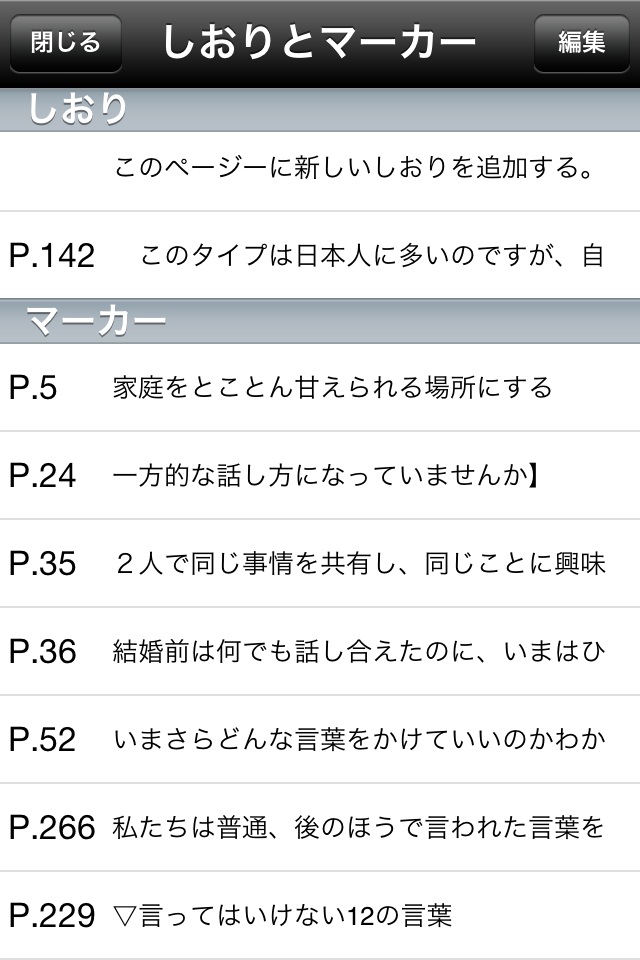
Task: Tap the 編集 edit button
Action: pos(581,43)
